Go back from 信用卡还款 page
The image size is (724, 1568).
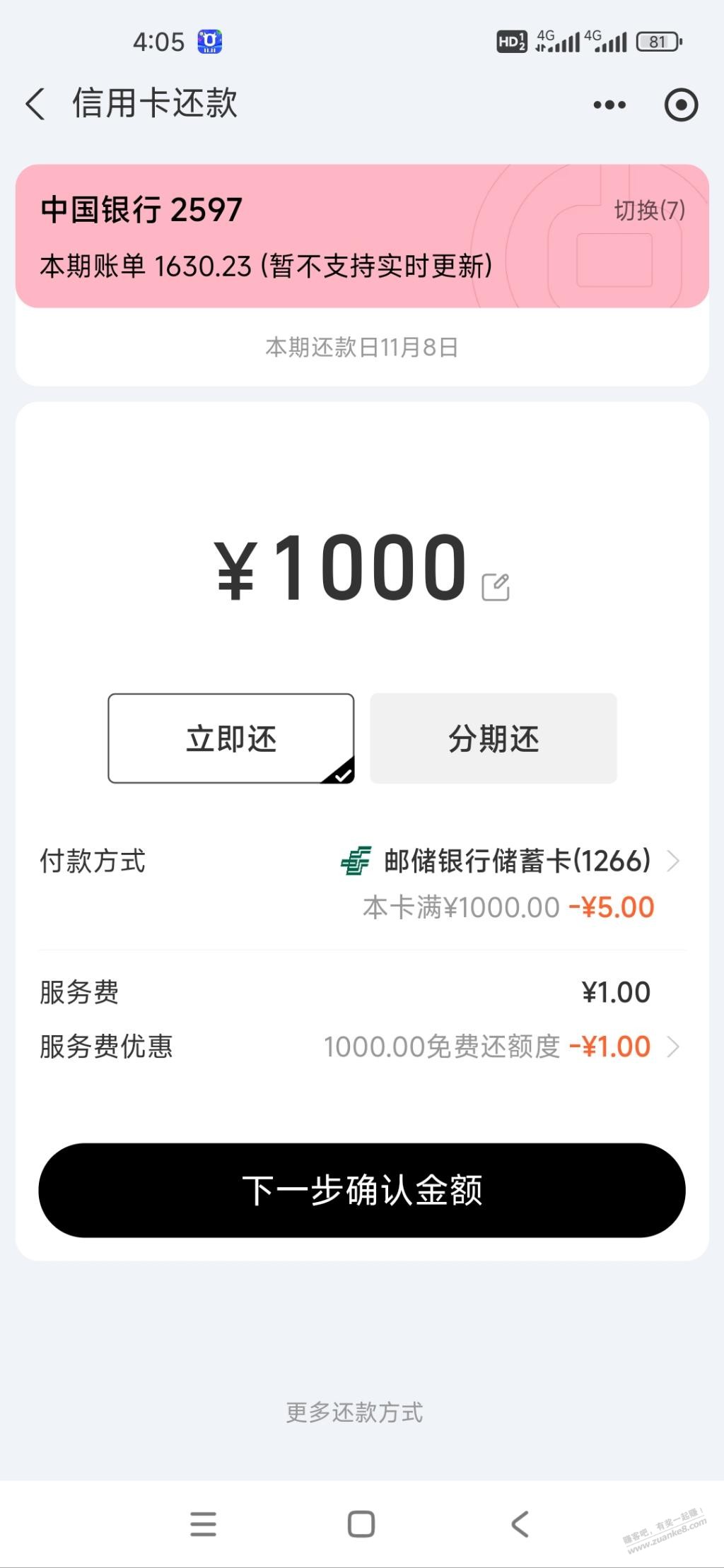click(35, 105)
